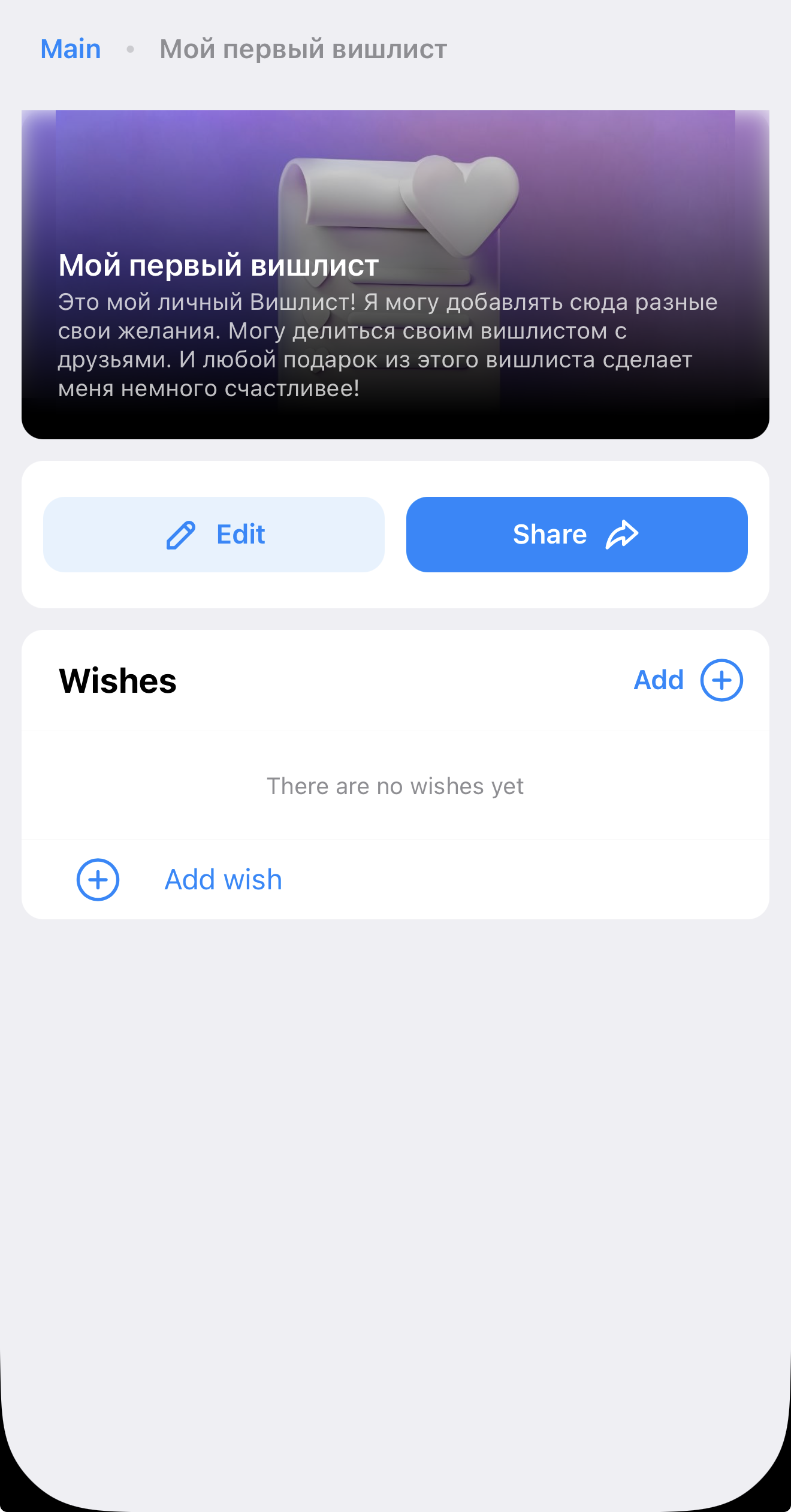Click the Add wish link
Viewport: 791px width, 1512px height.
[222, 879]
